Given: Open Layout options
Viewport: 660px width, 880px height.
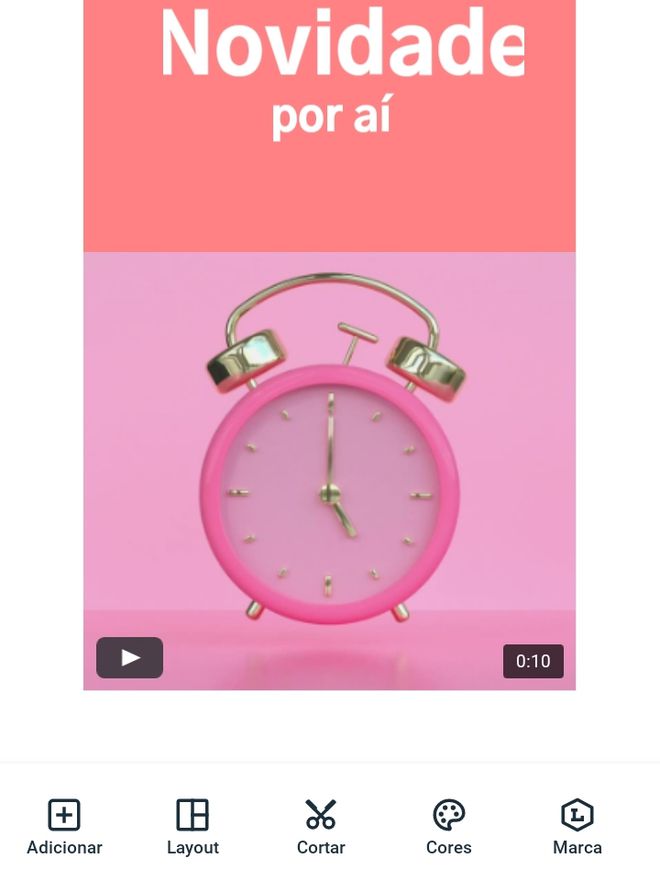Looking at the screenshot, I should click(192, 826).
